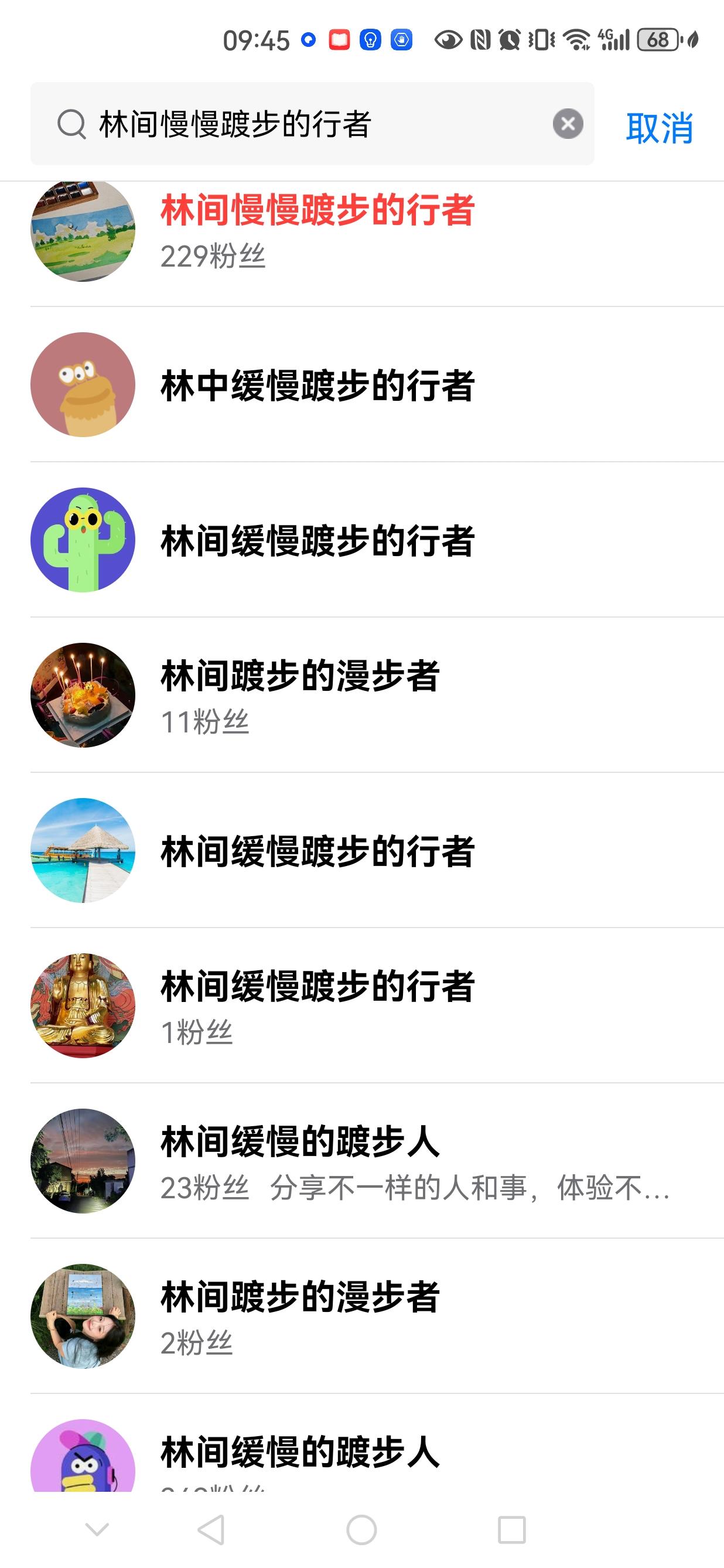Viewport: 724px width, 1568px height.
Task: Clear the search text
Action: pyautogui.click(x=568, y=124)
